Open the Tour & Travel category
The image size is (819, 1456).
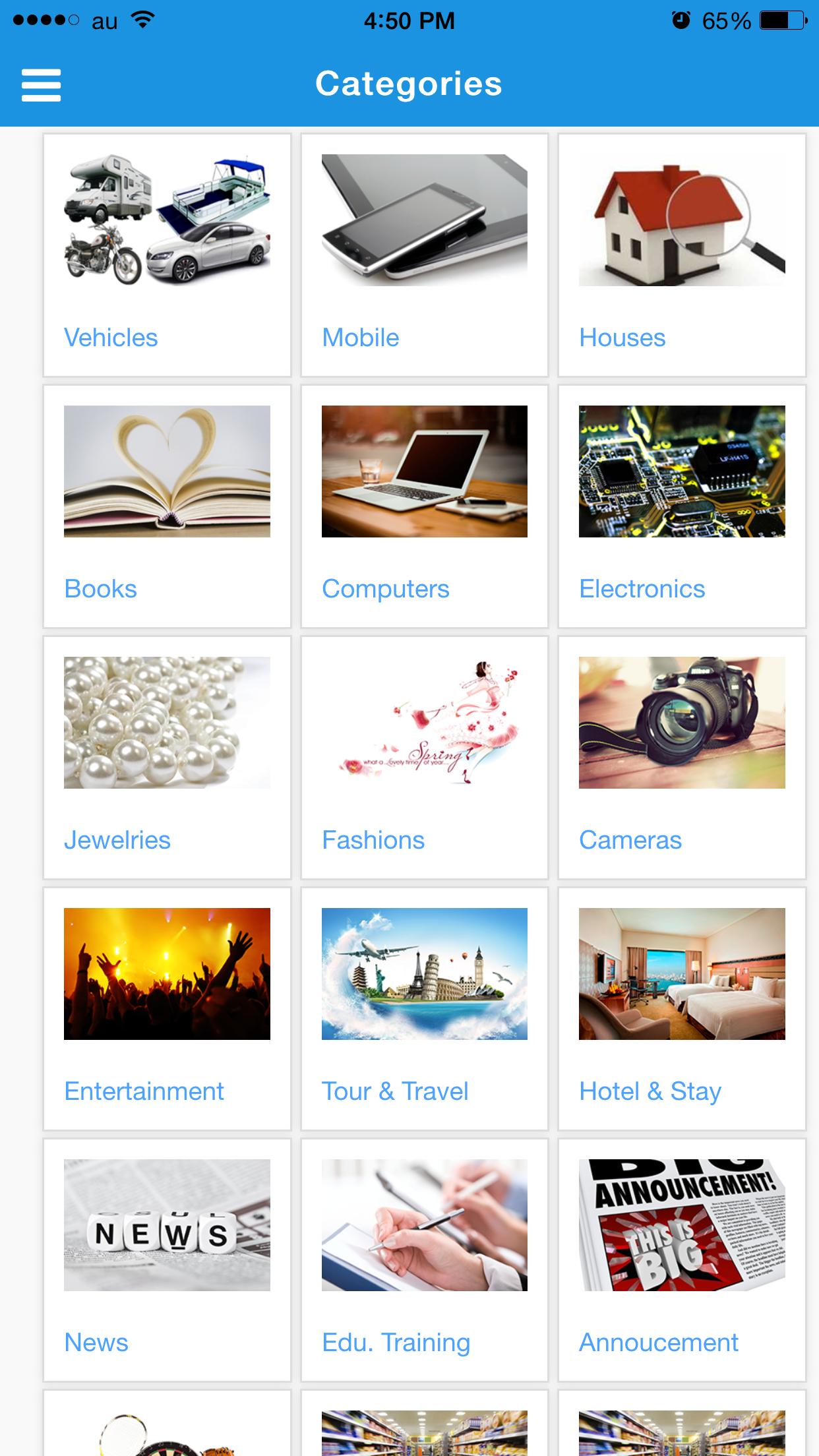tap(424, 1009)
